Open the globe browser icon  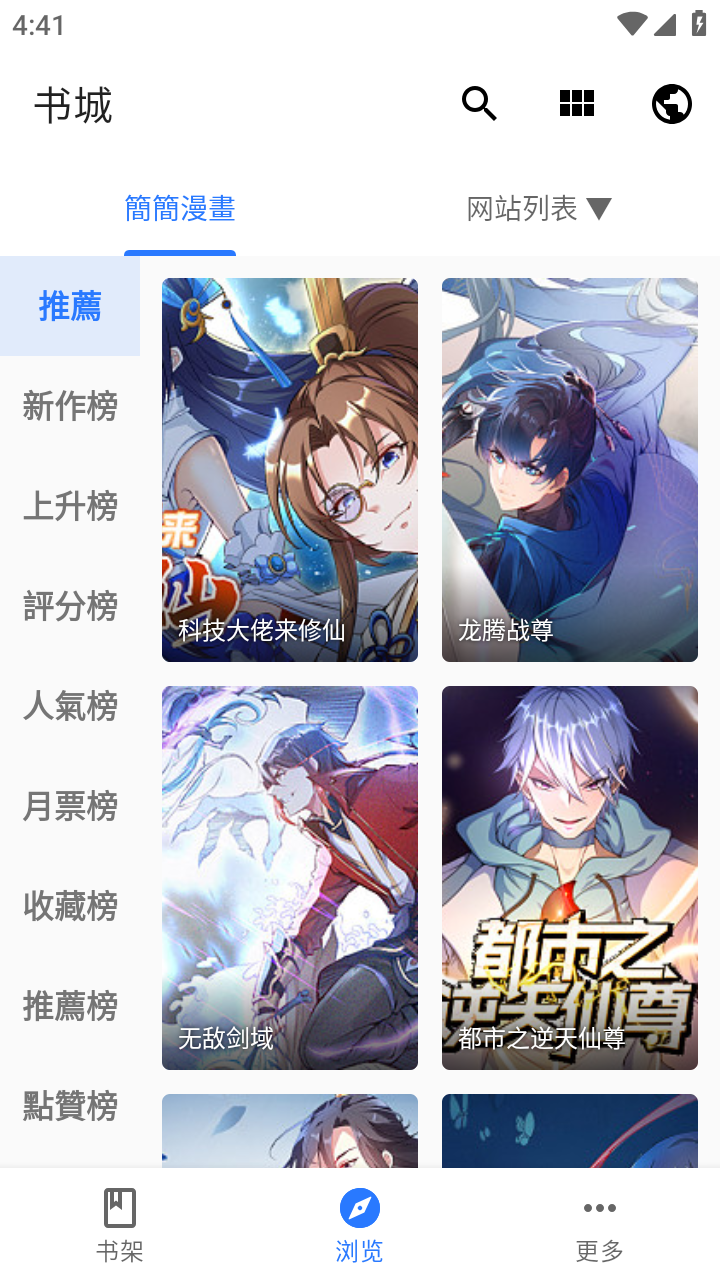671,104
